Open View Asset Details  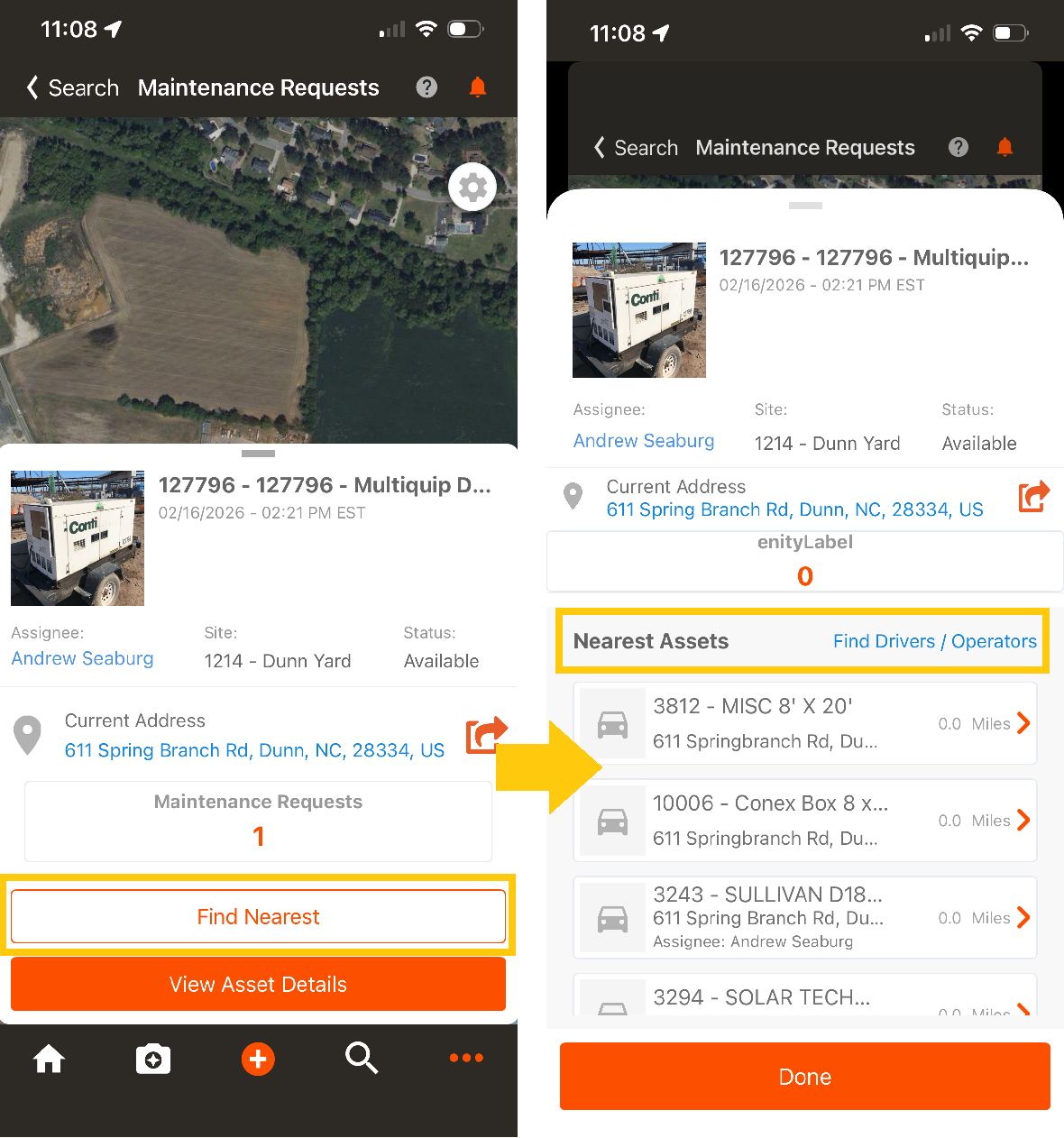258,984
